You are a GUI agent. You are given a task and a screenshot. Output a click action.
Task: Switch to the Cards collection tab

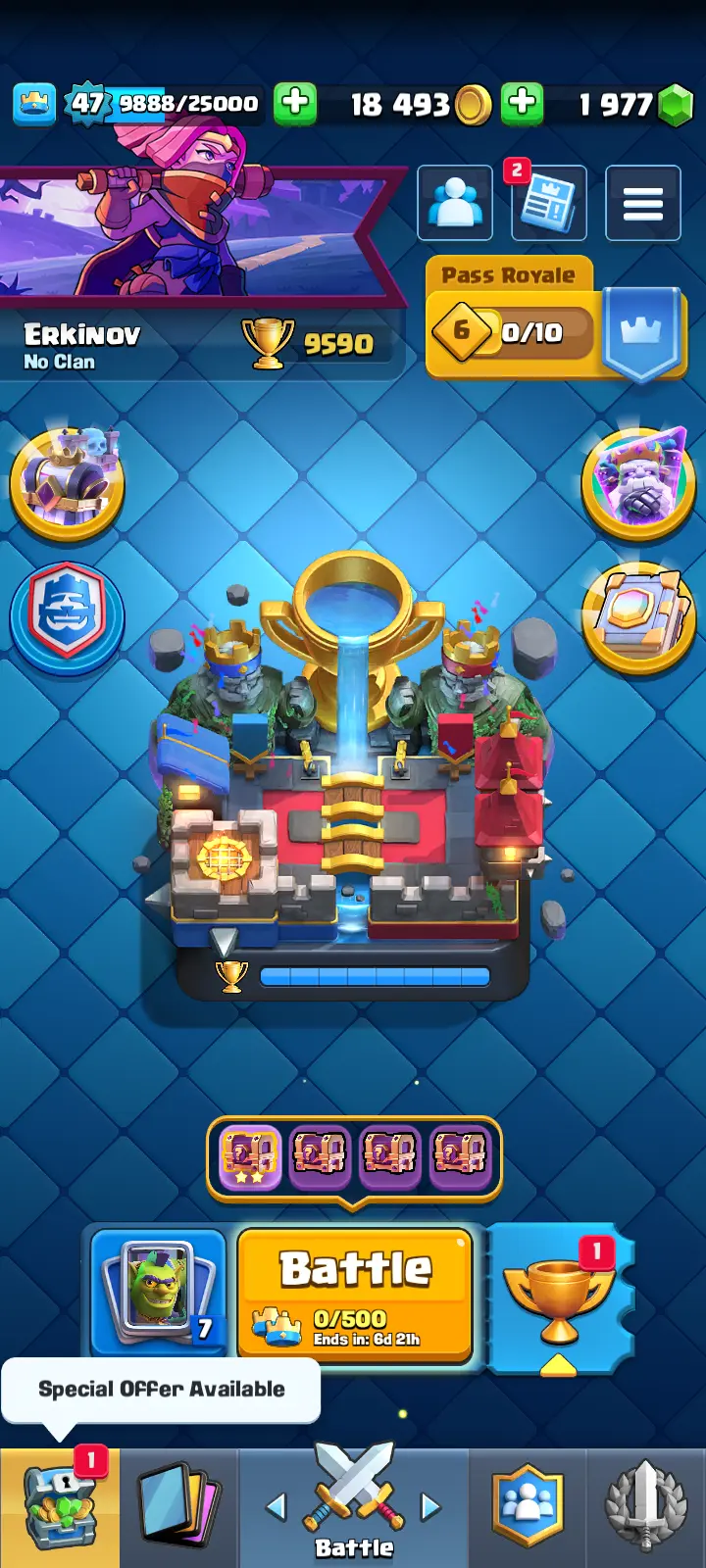[178, 1509]
